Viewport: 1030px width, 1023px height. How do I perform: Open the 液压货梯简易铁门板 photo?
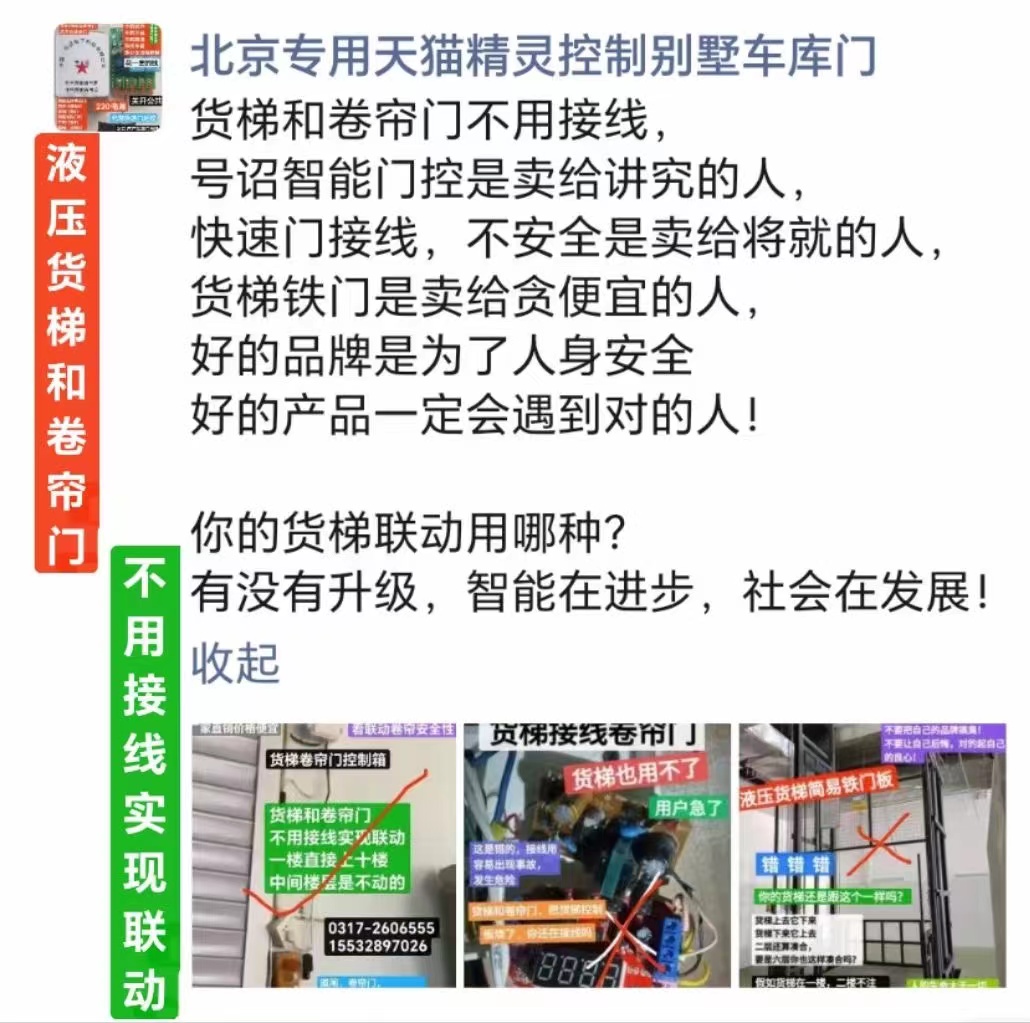[872, 856]
